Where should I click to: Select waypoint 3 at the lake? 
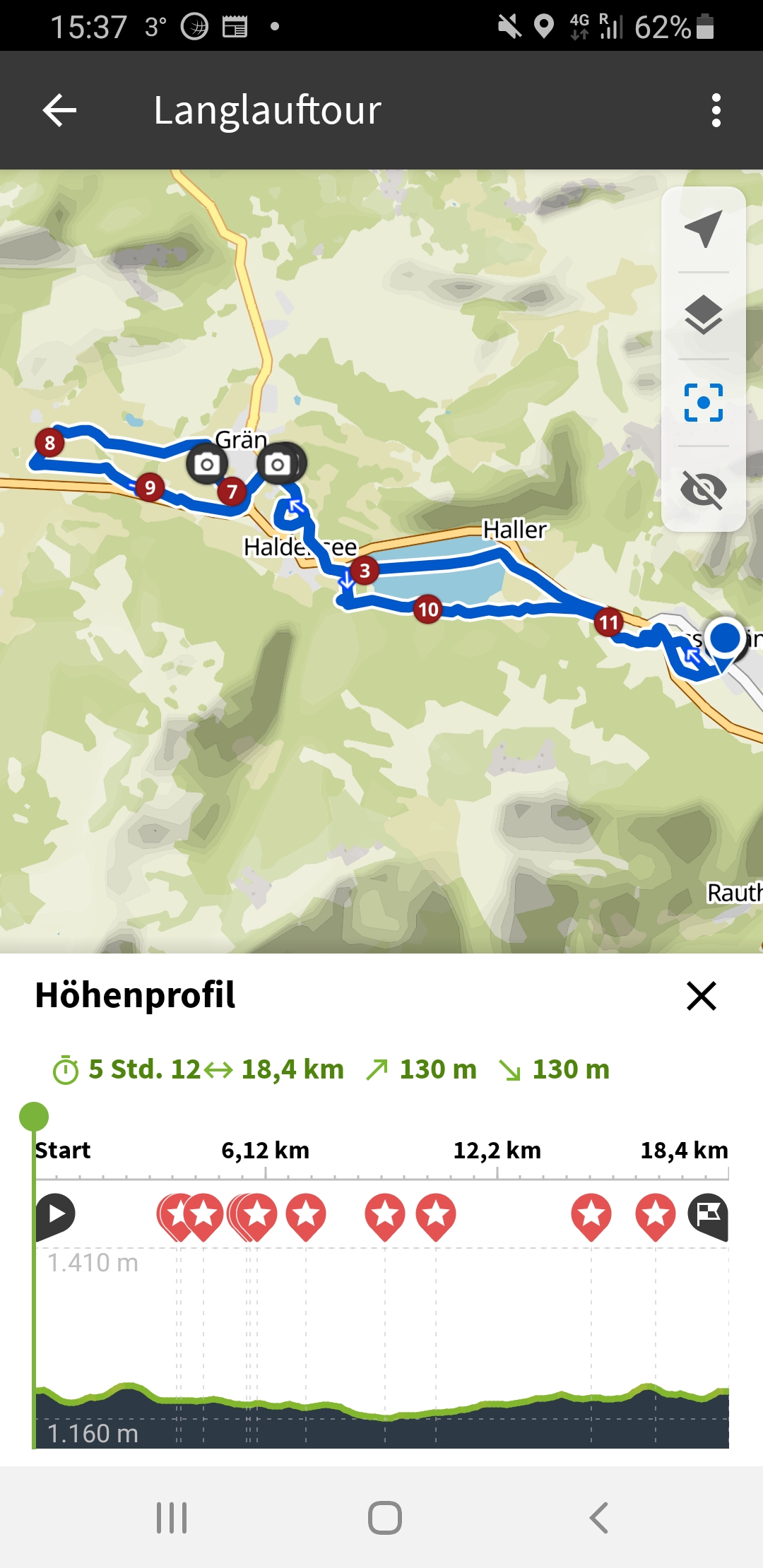click(x=365, y=570)
